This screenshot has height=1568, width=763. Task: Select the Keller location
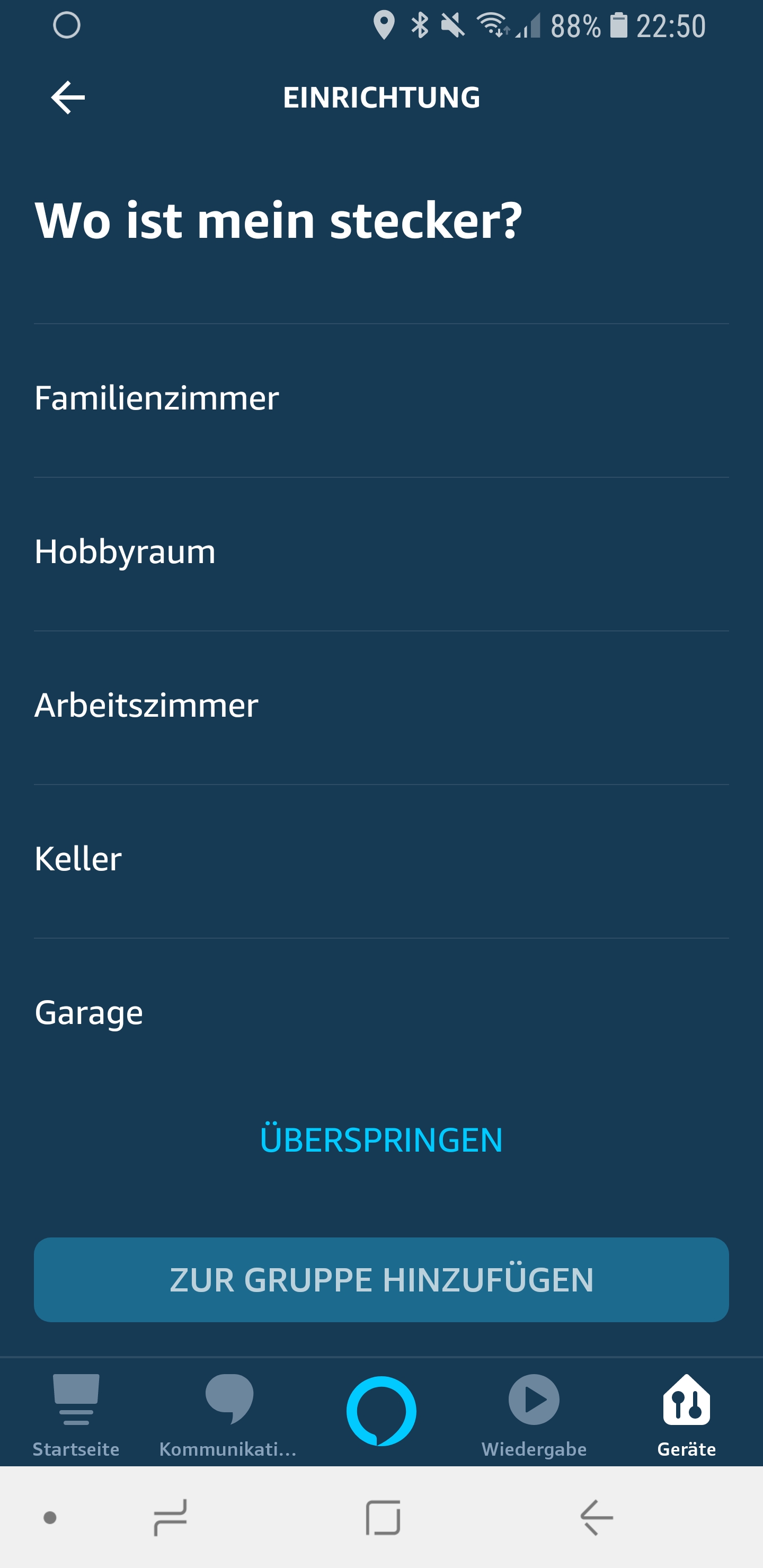tap(381, 859)
